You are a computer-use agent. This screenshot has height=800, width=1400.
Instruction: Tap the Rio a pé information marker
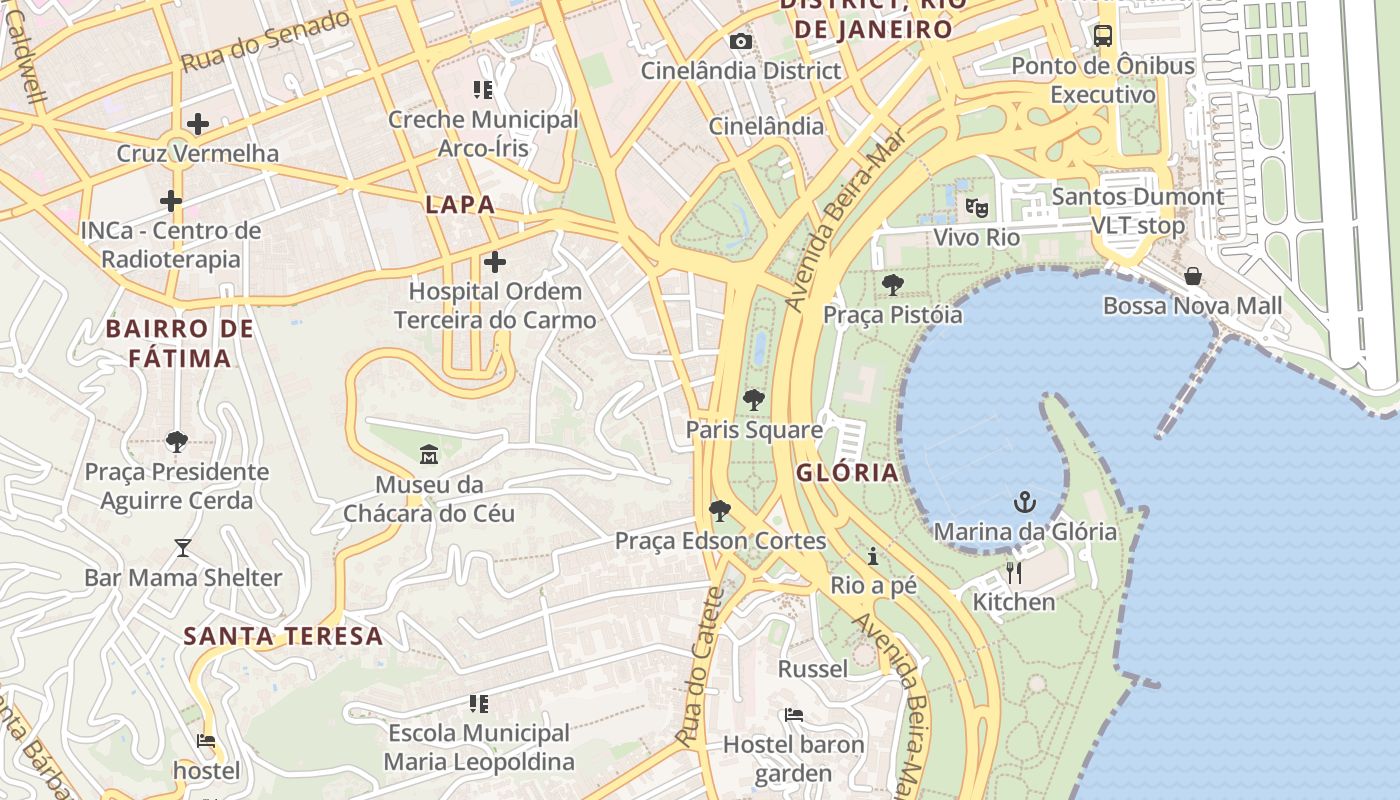point(873,556)
